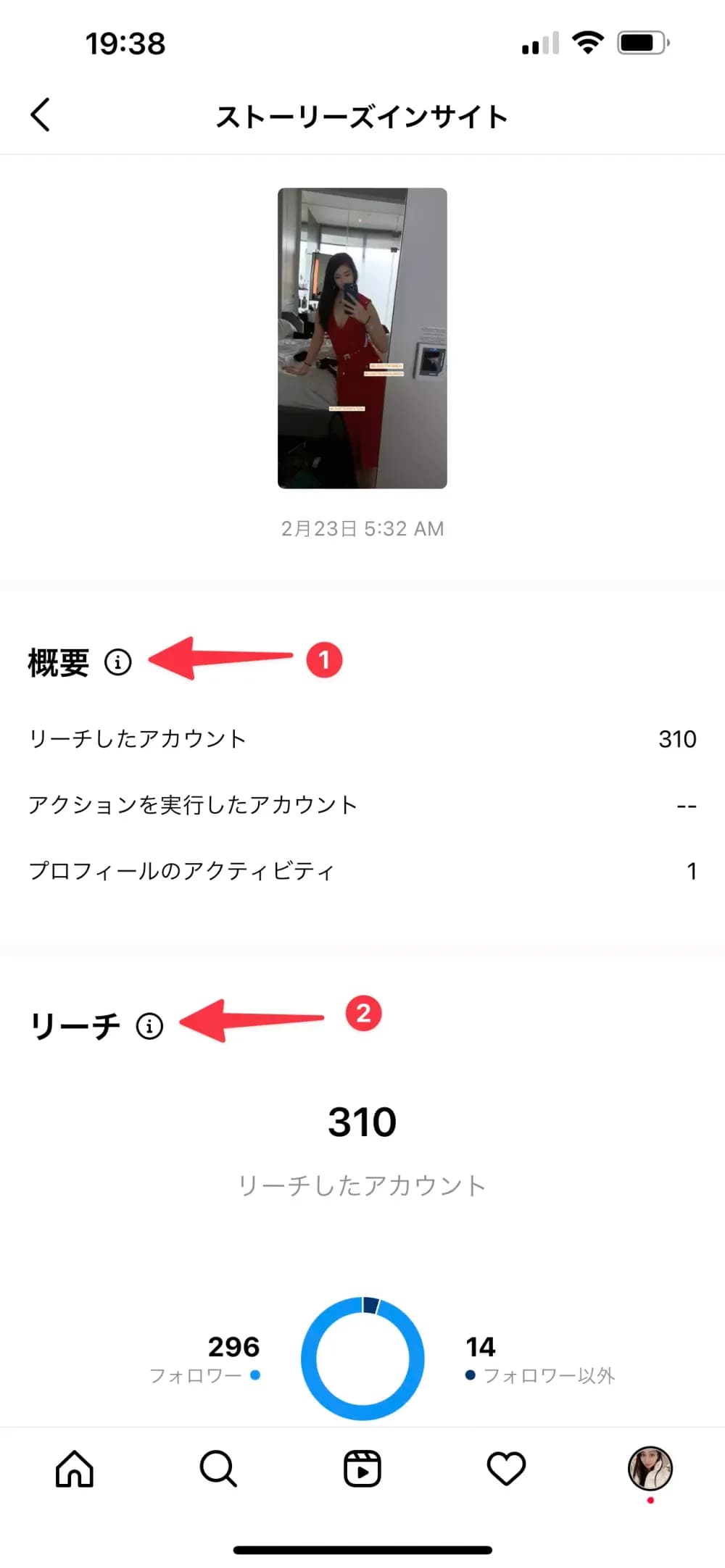Viewport: 725px width, 1568px height.
Task: Open info icon next to リーチ
Action: 150,1026
